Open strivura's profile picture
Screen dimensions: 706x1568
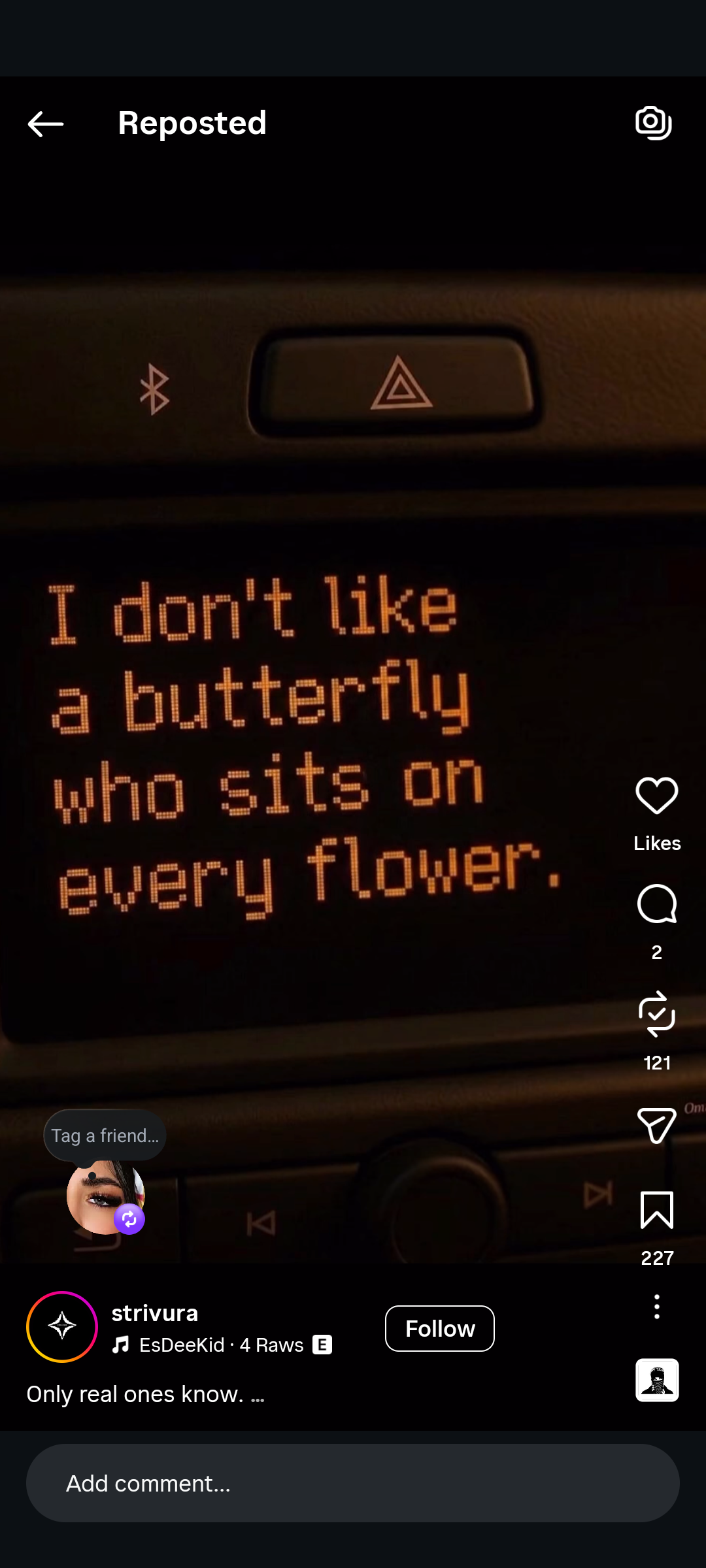[62, 1327]
